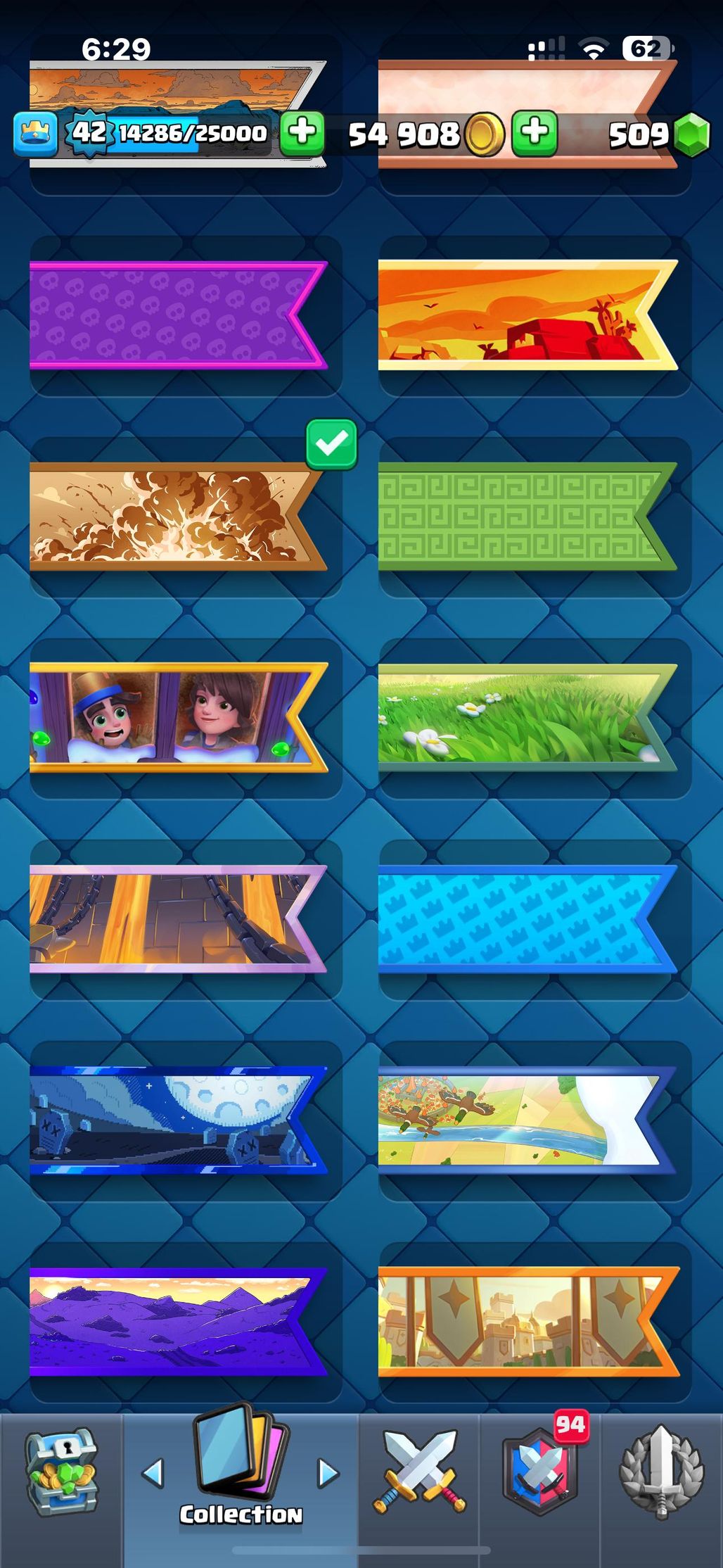Go to previous tab with left arrow
Screen dimensions: 723x1568
point(153,1472)
